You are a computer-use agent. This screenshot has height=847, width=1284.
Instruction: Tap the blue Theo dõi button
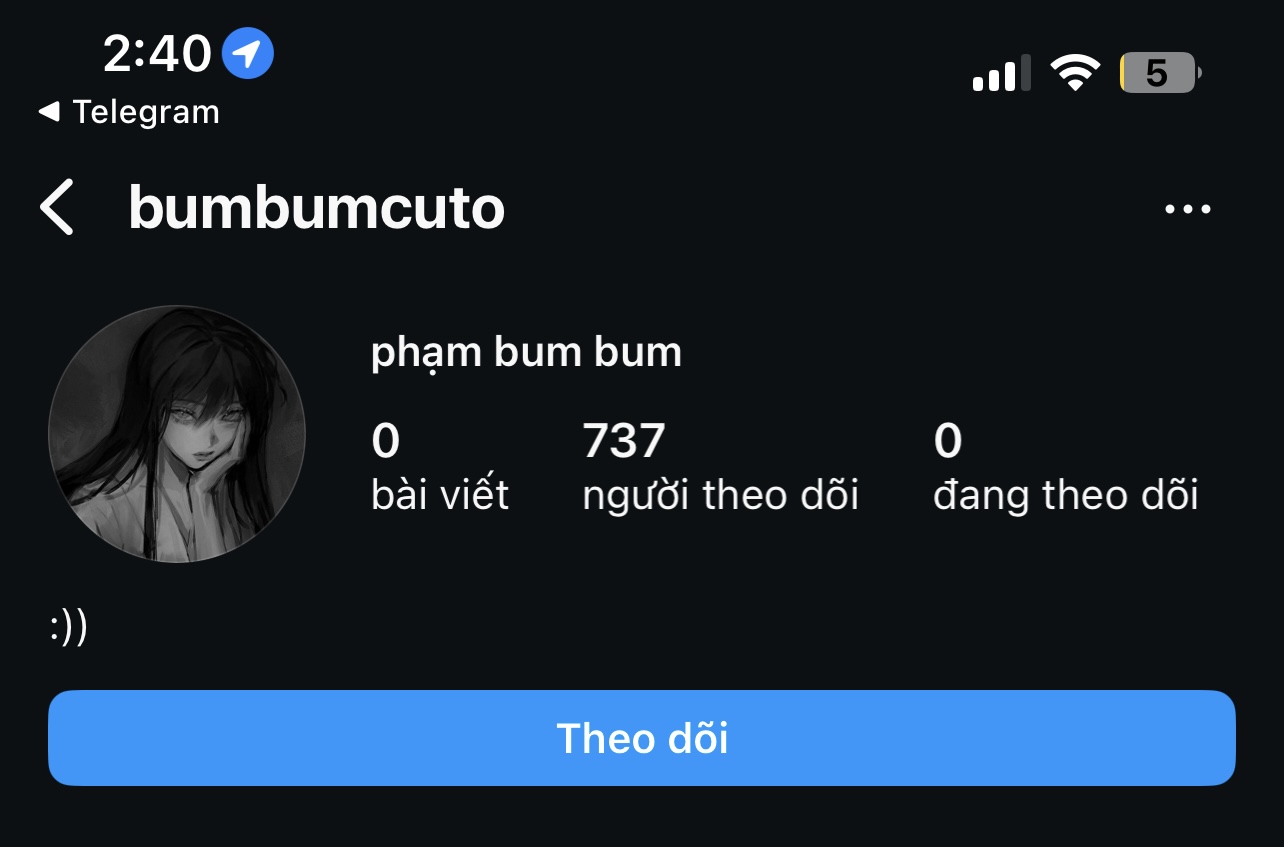(x=642, y=738)
